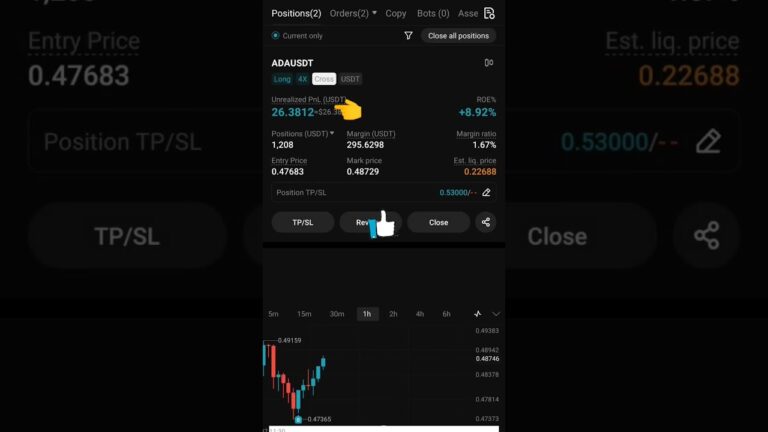Image resolution: width=768 pixels, height=432 pixels.
Task: Select the 15m chart interval
Action: coord(304,314)
